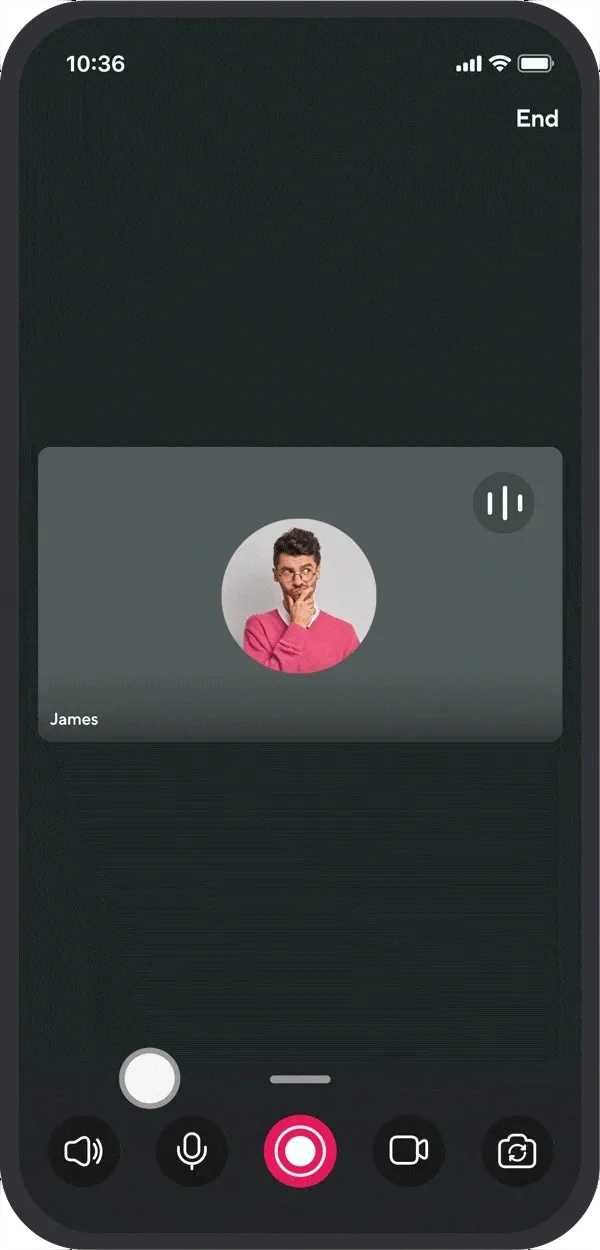End the call
This screenshot has width=600, height=1250.
click(536, 119)
